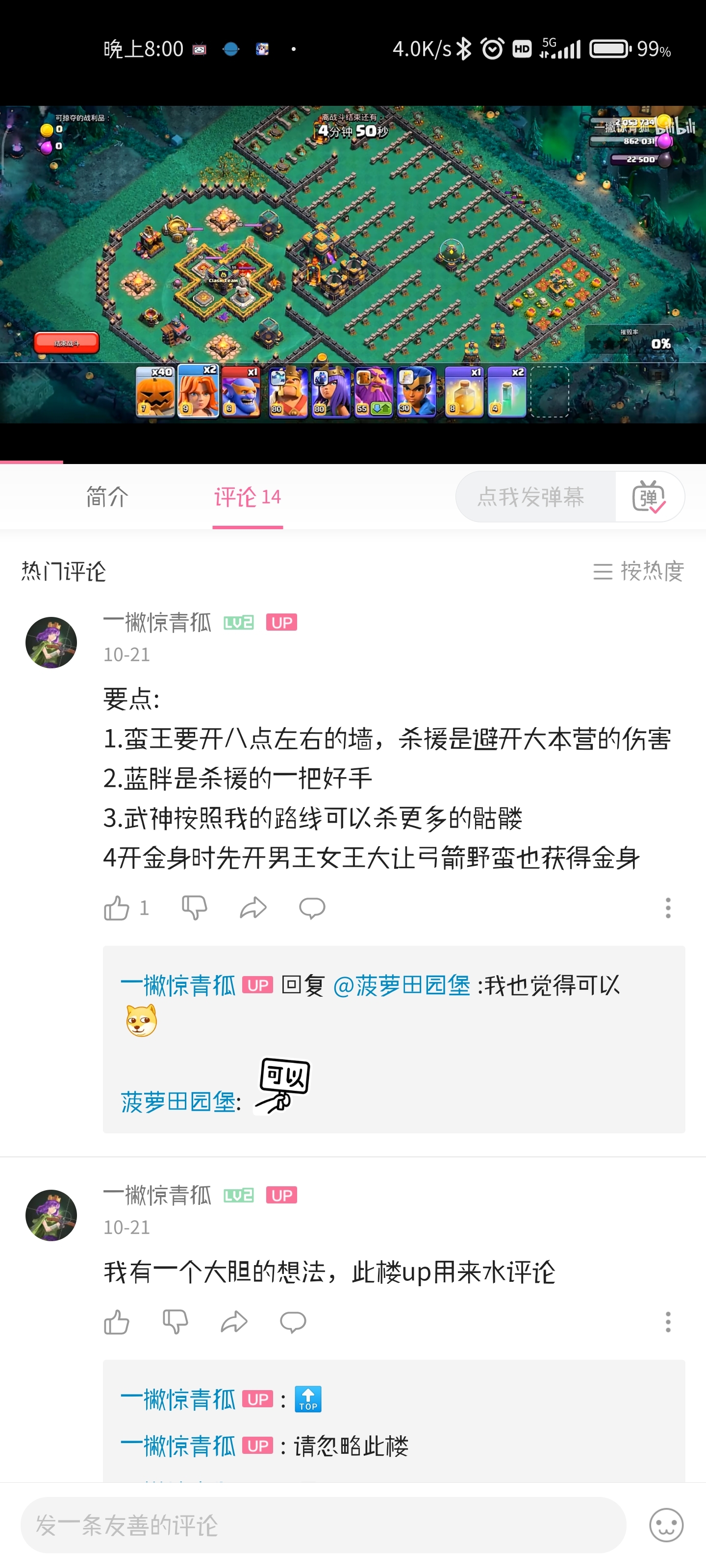Reply to the 要点 comment
This screenshot has height=1568, width=706.
point(312,907)
